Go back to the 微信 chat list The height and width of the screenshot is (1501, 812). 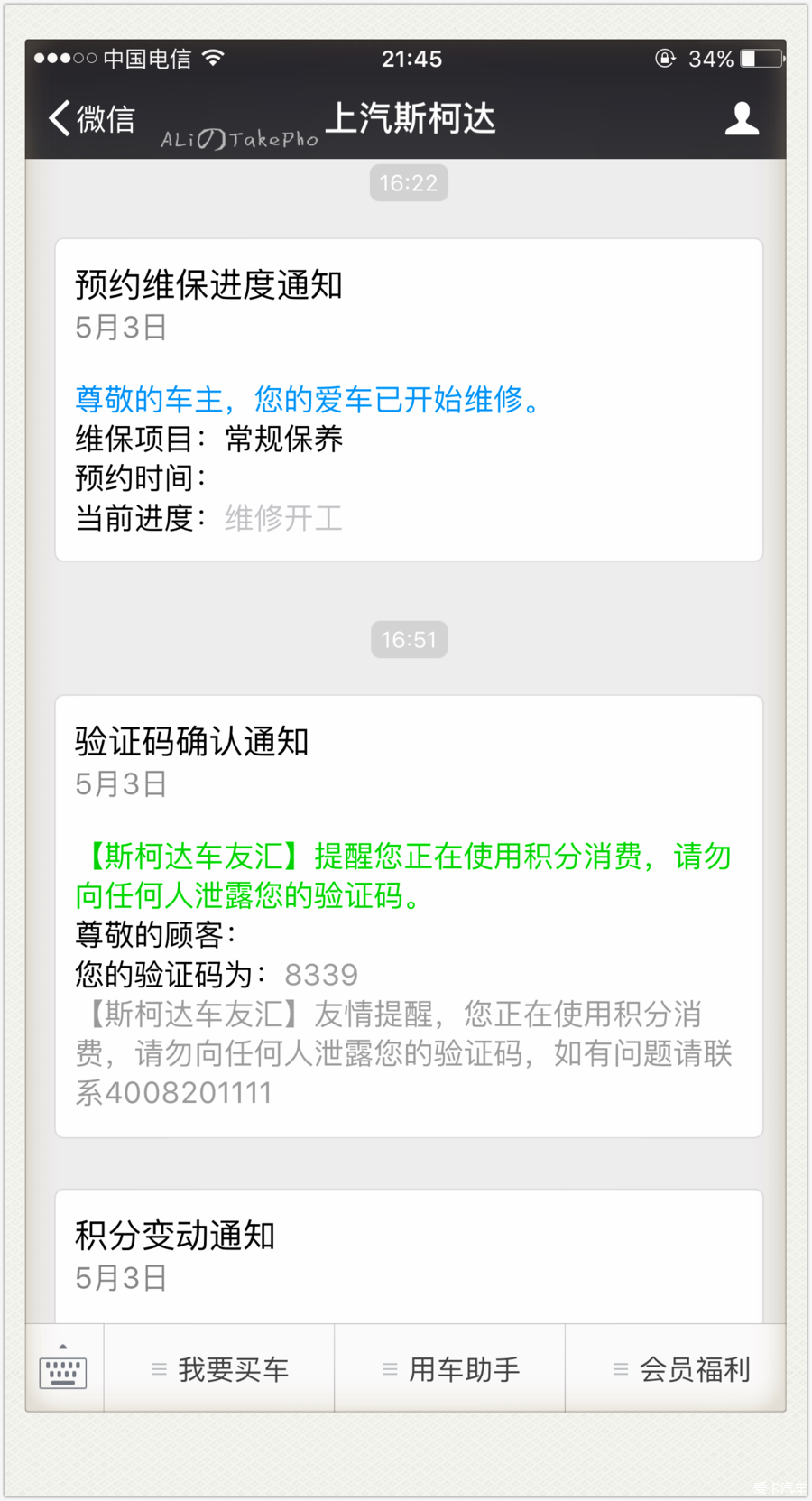tap(91, 118)
